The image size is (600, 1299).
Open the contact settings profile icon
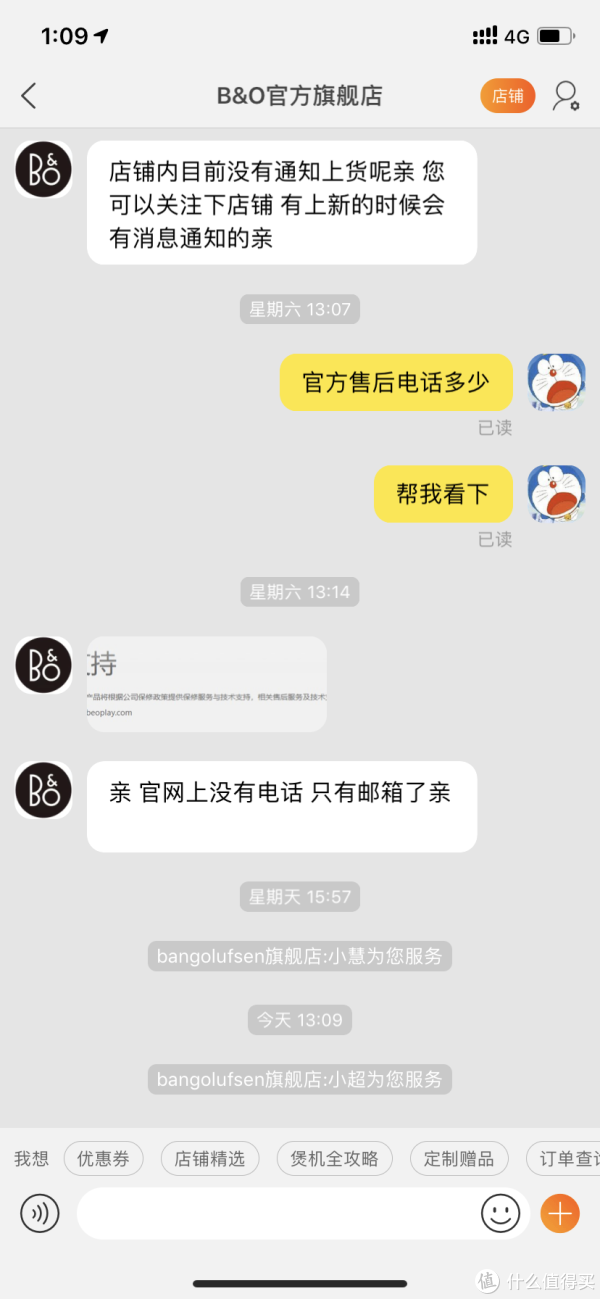(x=566, y=96)
